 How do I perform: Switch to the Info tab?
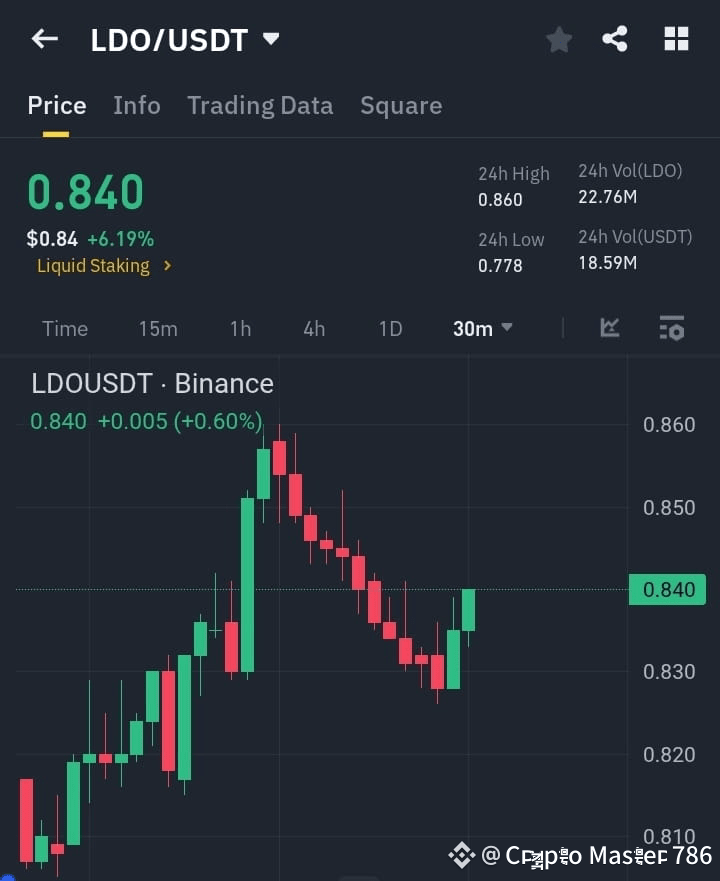pos(137,105)
